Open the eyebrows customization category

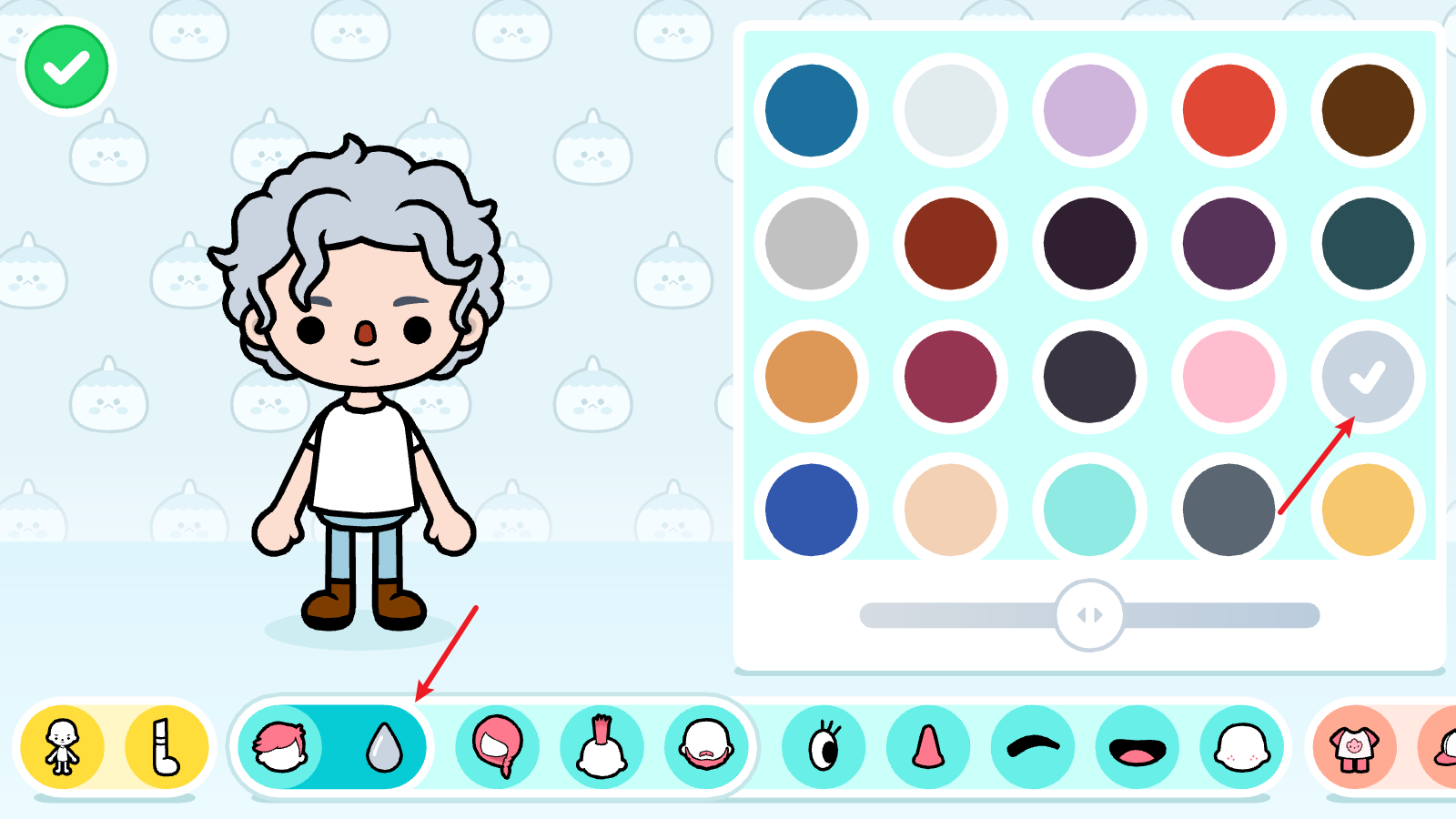click(1033, 746)
